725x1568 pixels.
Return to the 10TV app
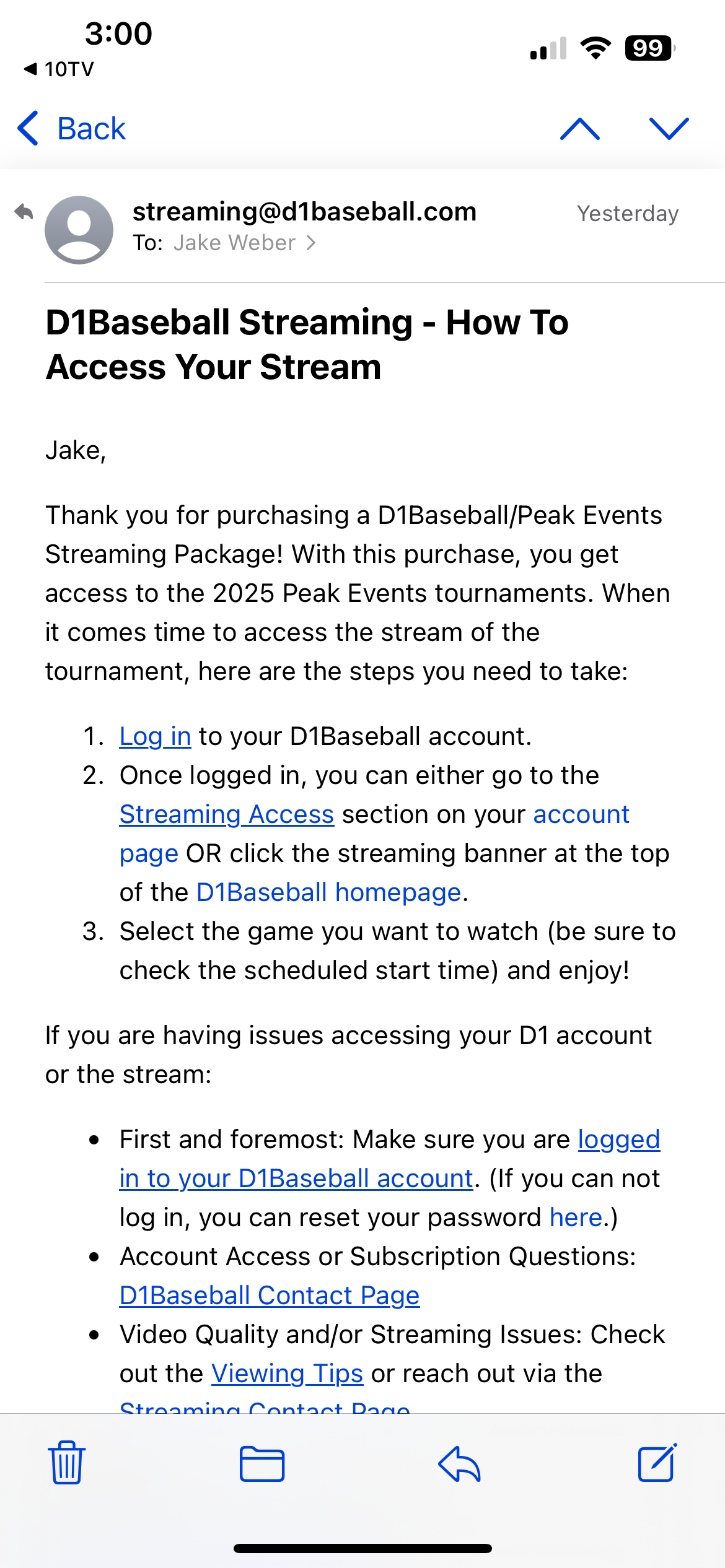[x=59, y=69]
